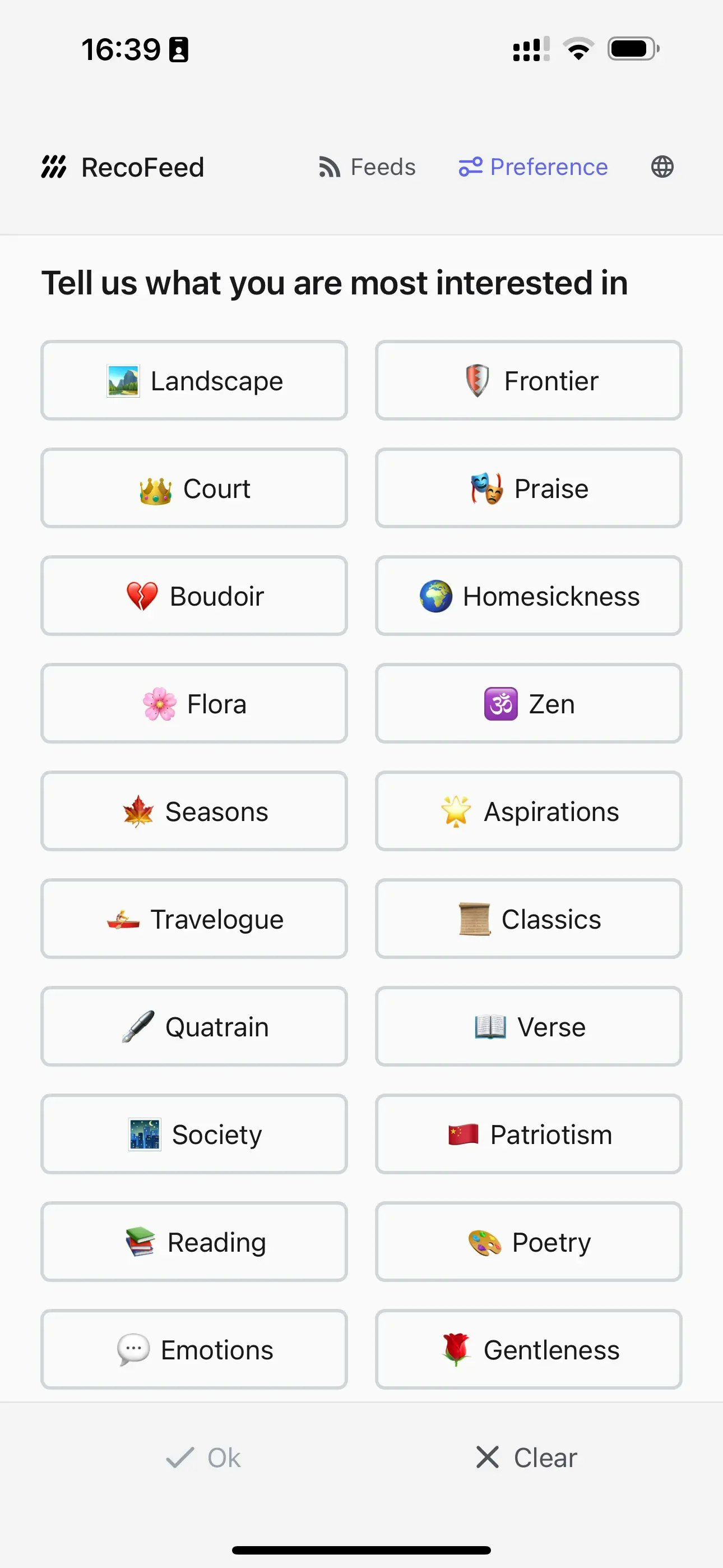The height and width of the screenshot is (1568, 723).
Task: Choose the Frontier topic
Action: 529,380
